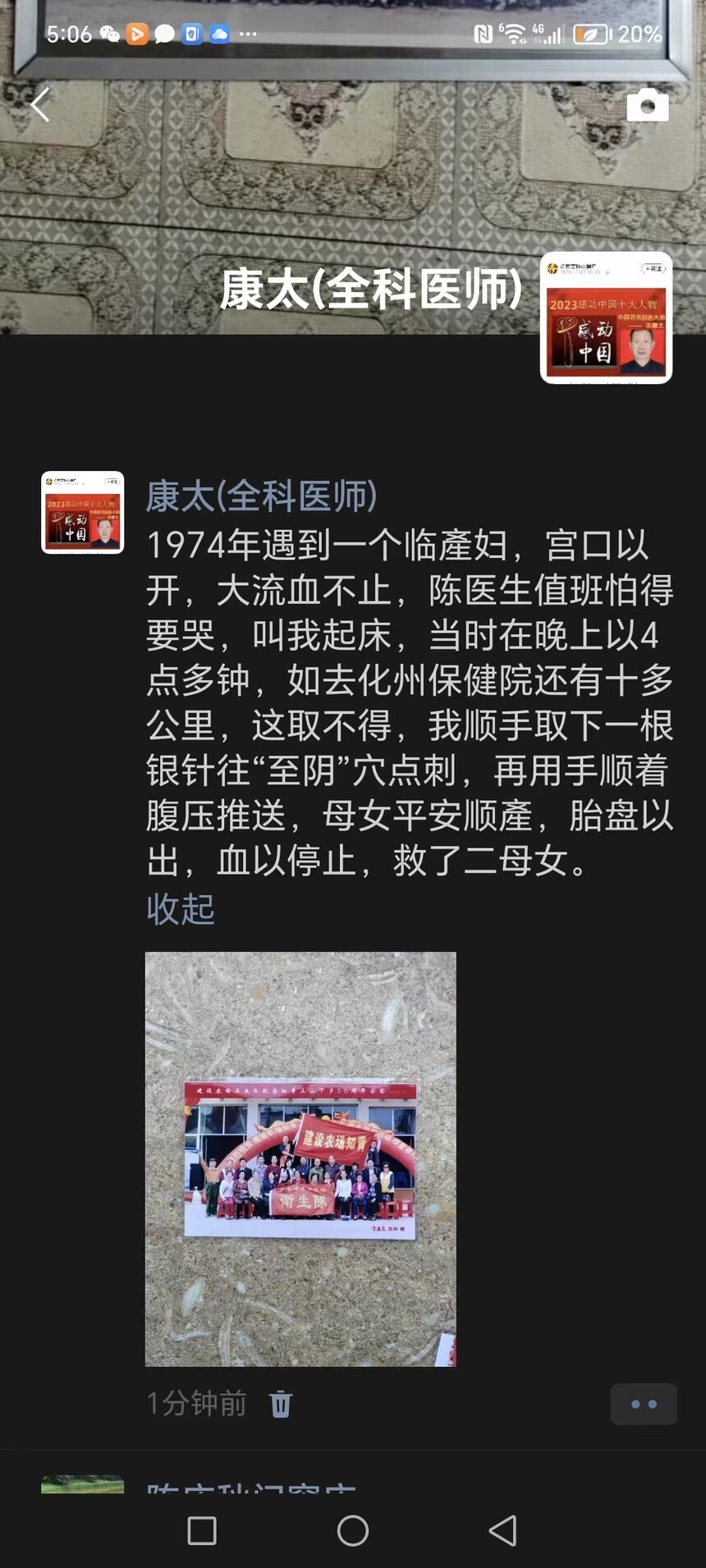Open recent apps with the square button
706x1568 pixels.
click(x=202, y=1530)
